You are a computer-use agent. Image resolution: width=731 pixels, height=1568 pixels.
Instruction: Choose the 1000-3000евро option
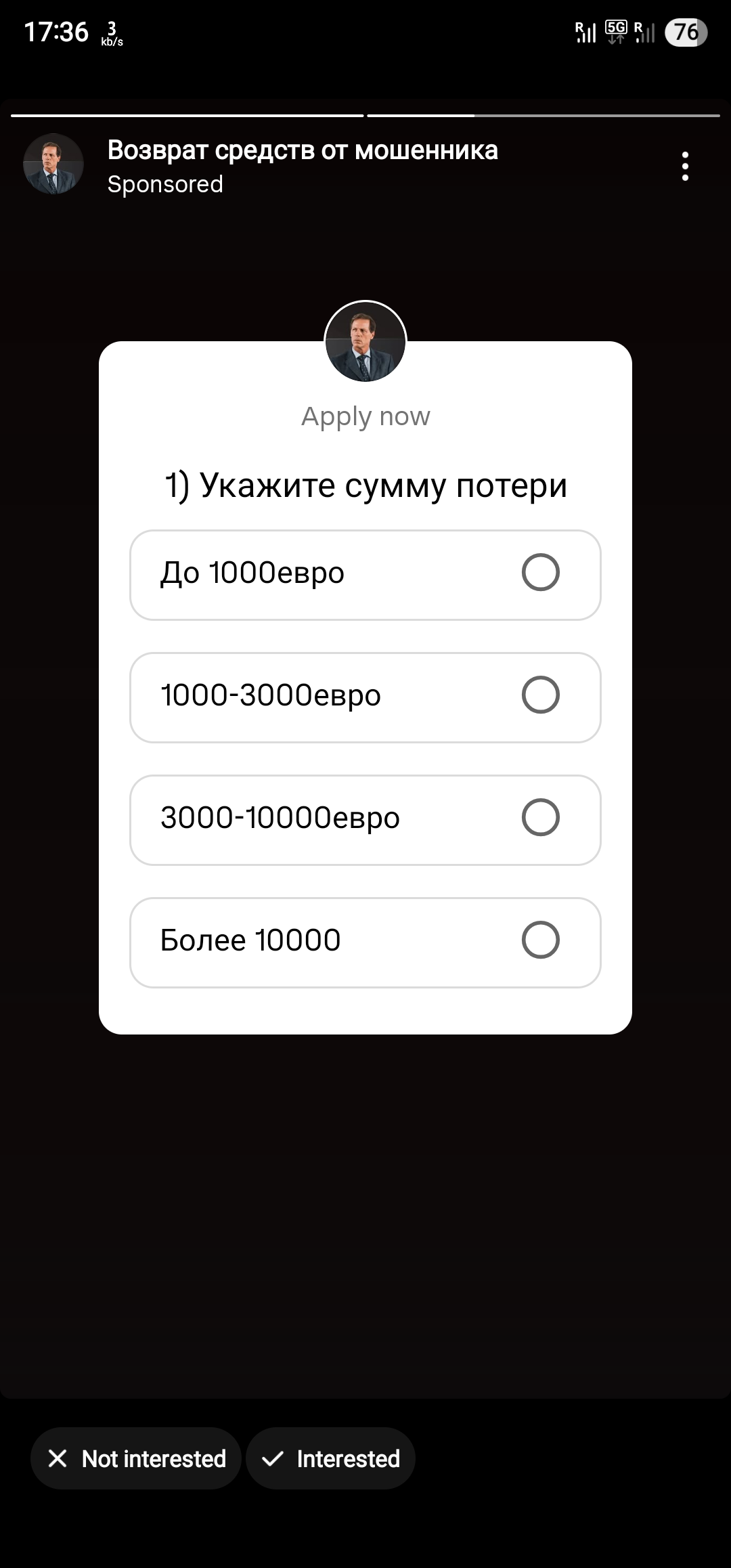tap(365, 697)
